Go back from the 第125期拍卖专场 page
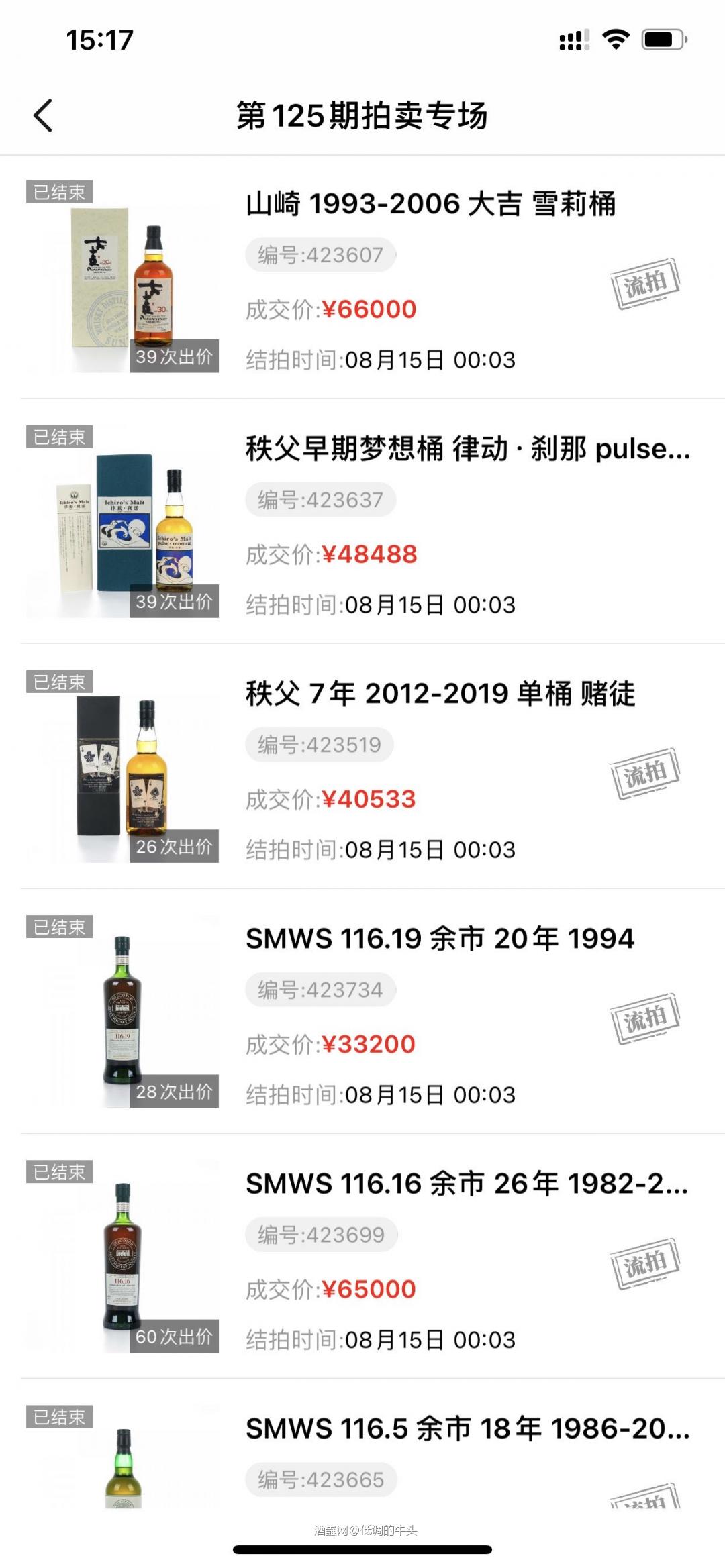The image size is (725, 1568). coord(43,115)
